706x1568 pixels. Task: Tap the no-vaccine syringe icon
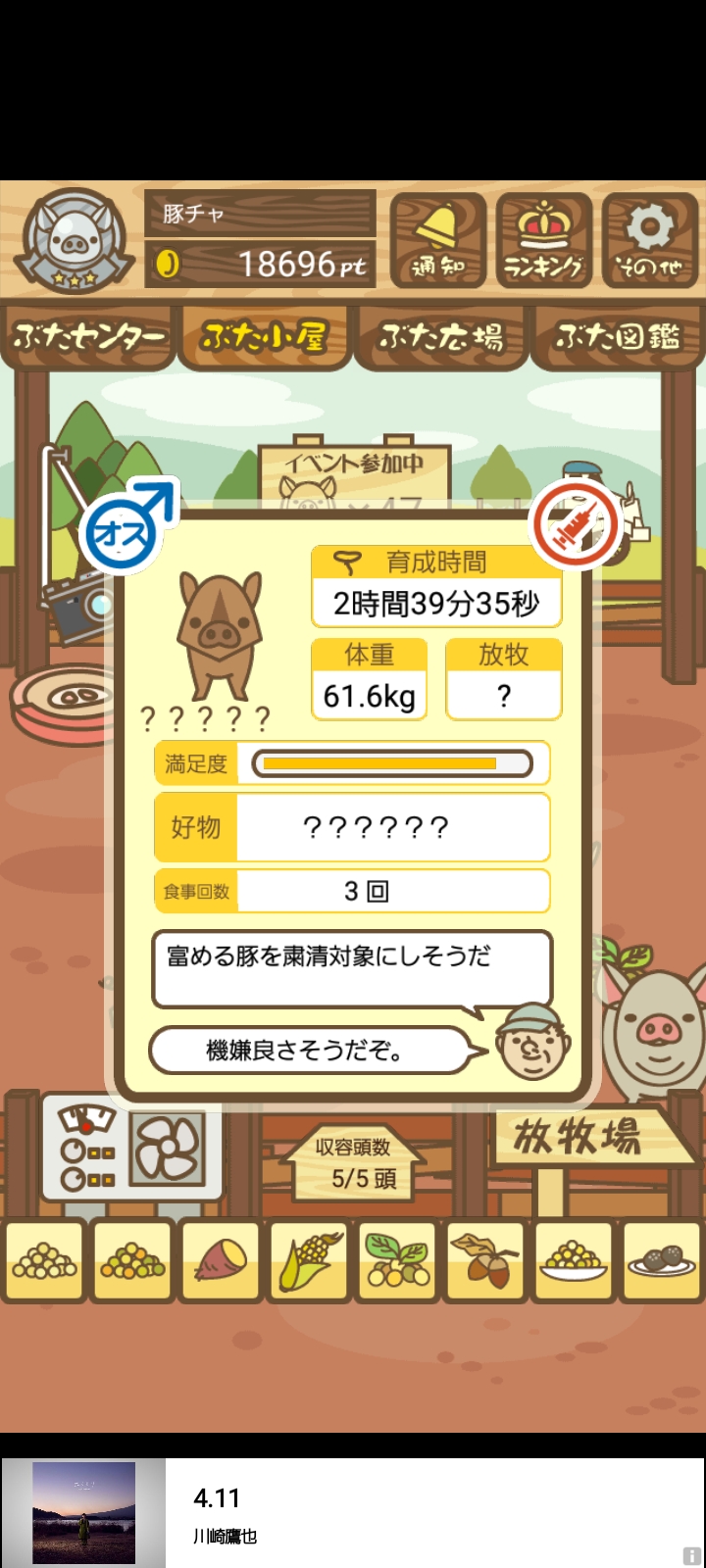[577, 526]
